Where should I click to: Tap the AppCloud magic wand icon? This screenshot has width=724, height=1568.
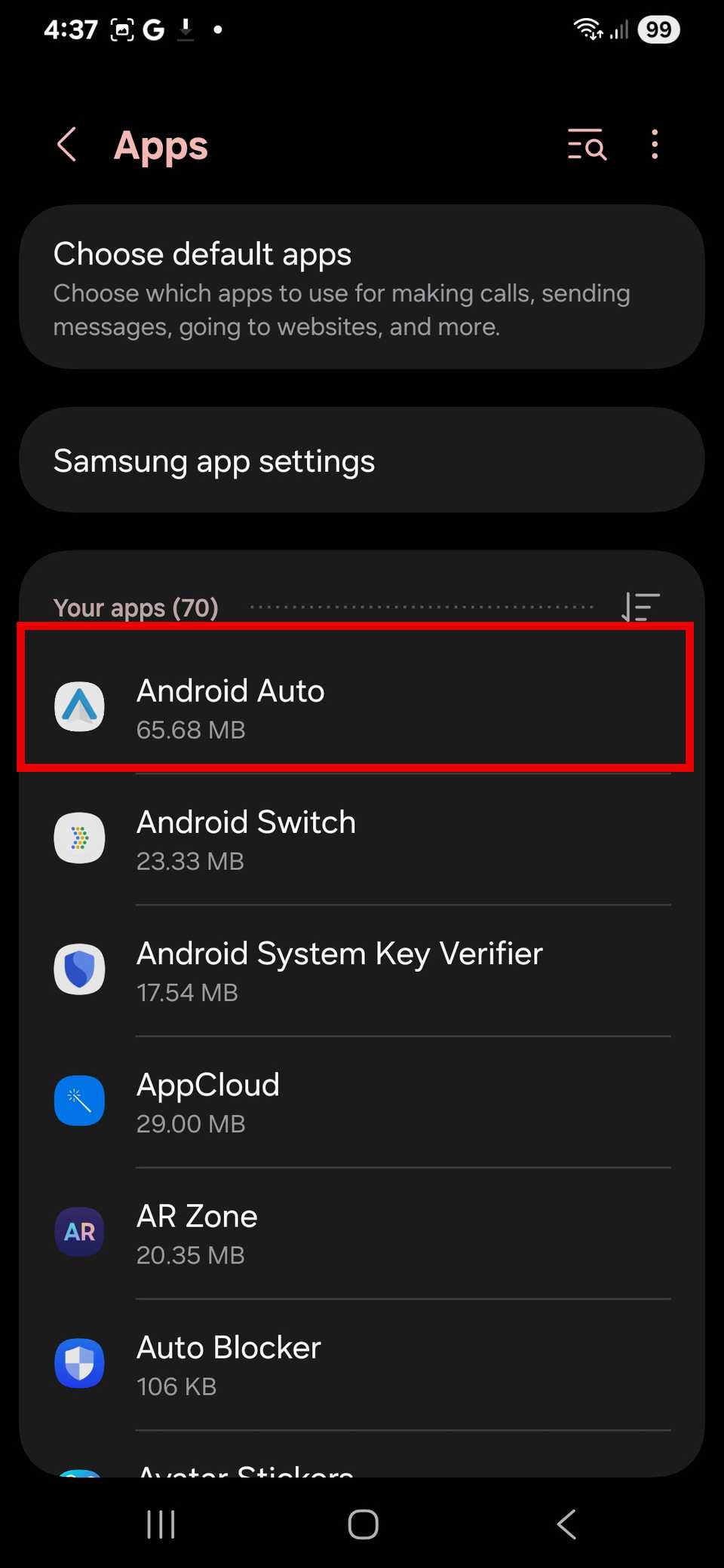tap(78, 1101)
